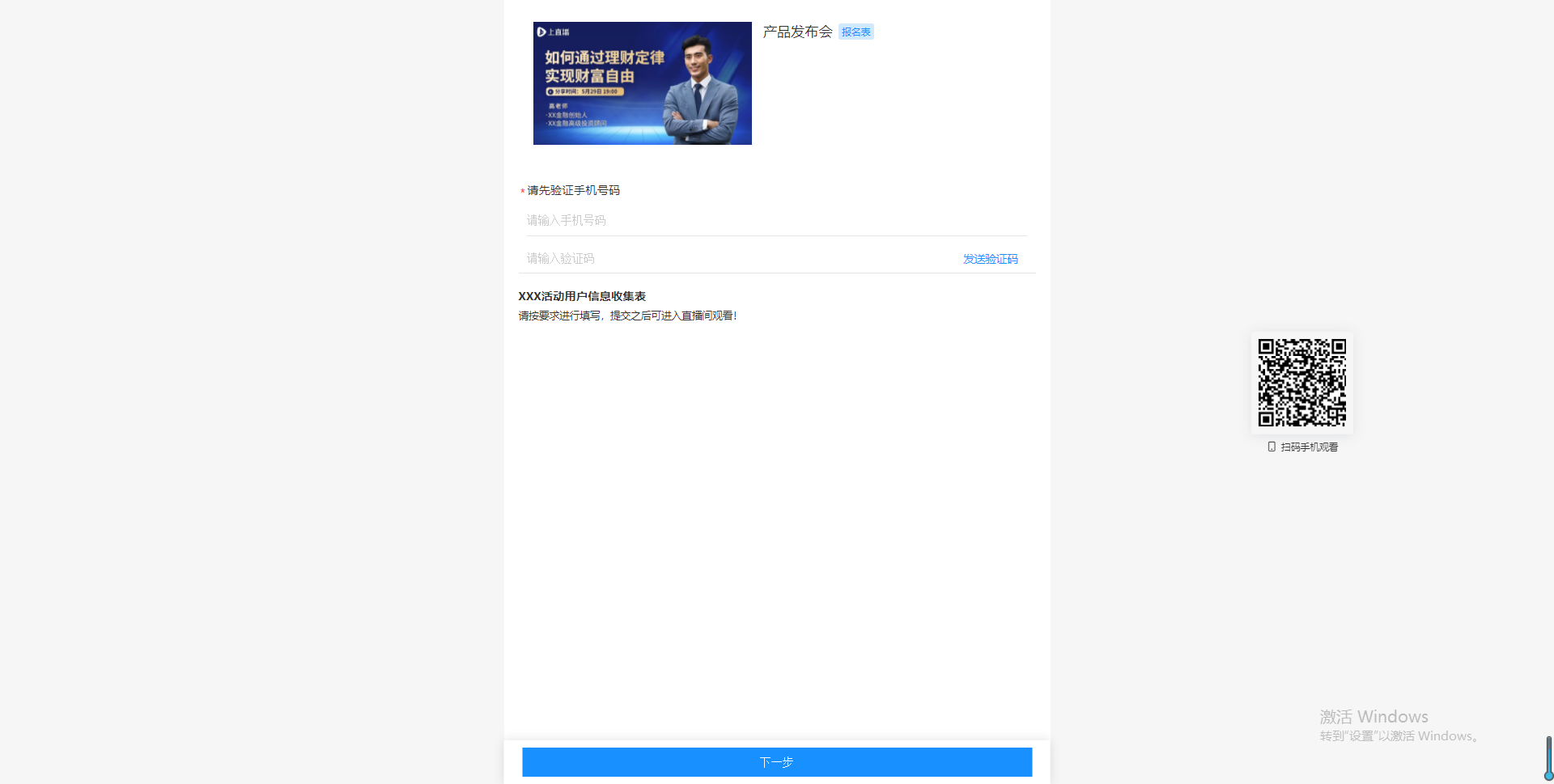Tap the phone number input field
Viewport: 1554px width, 784px height.
click(x=775, y=220)
